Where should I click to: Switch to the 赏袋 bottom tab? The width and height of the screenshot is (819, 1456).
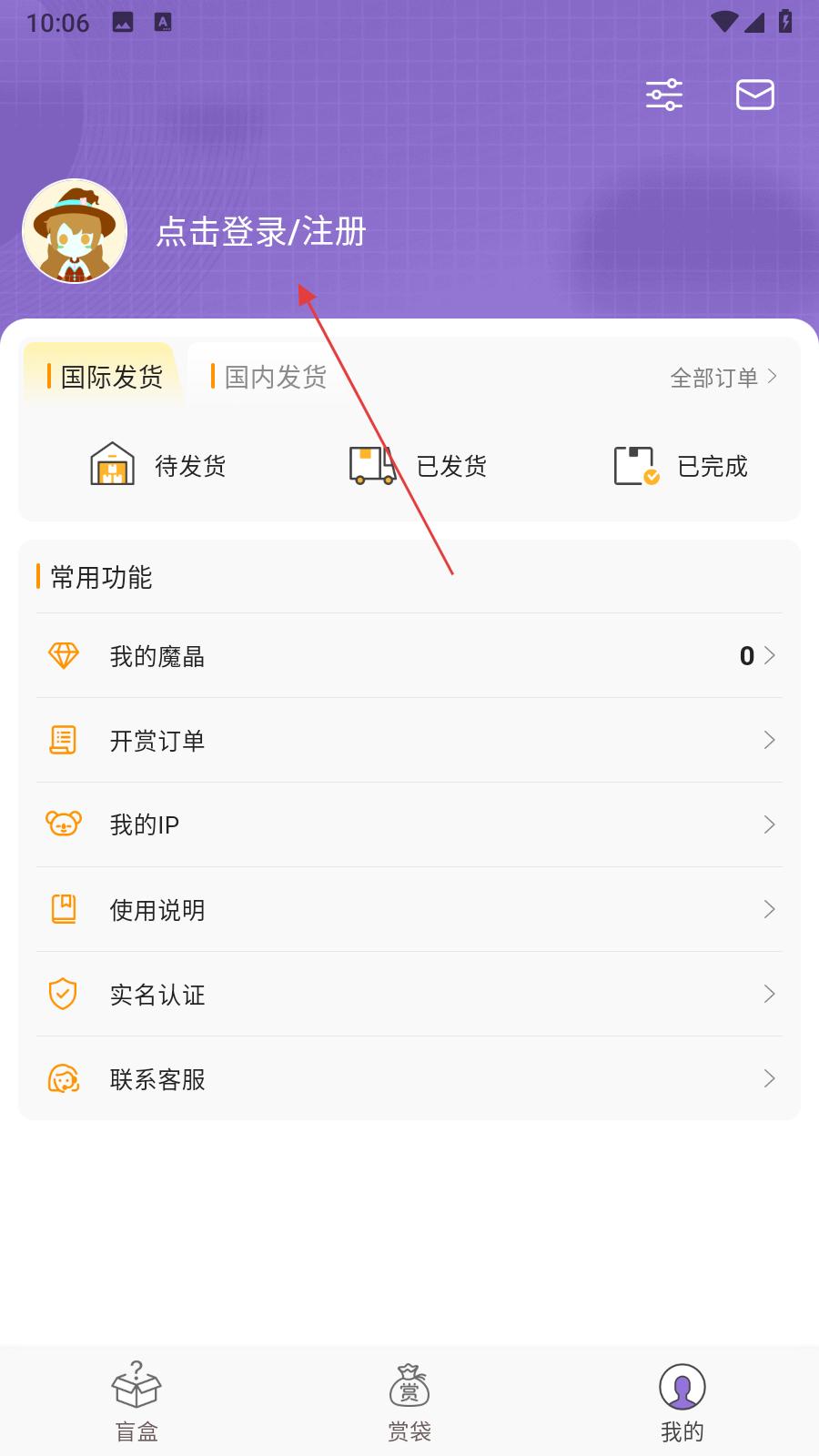[409, 1402]
